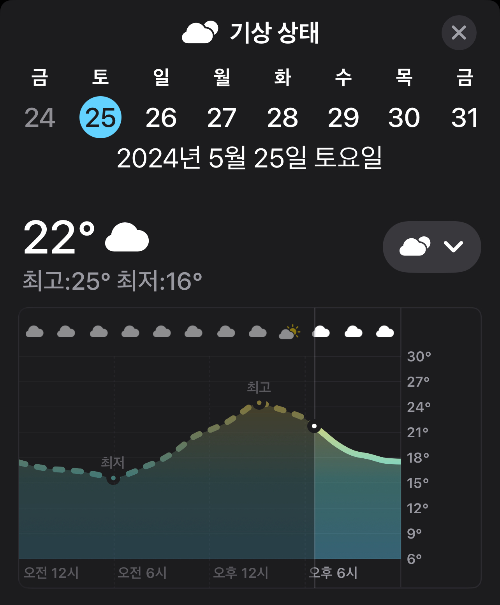Select Friday the 31st

(x=465, y=117)
